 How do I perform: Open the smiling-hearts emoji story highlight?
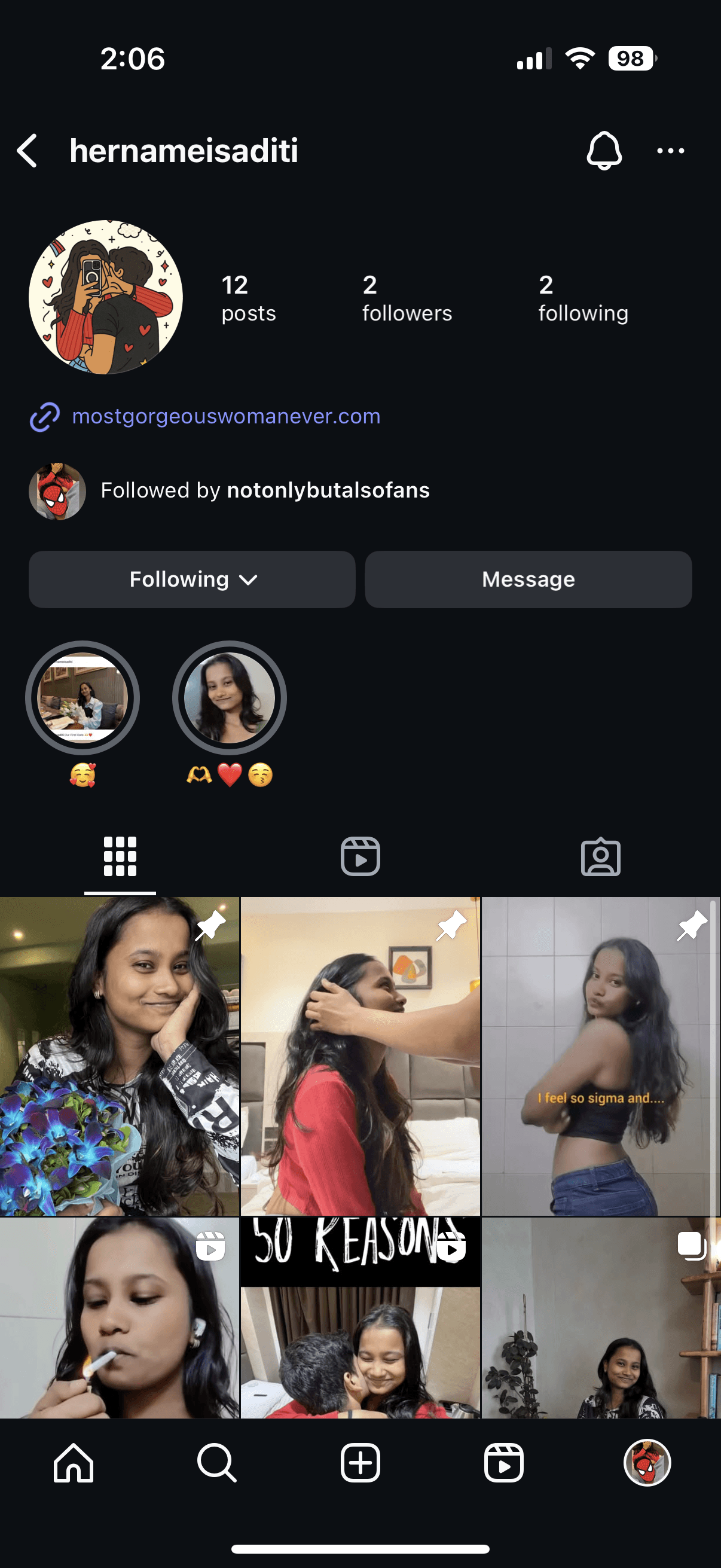83,698
